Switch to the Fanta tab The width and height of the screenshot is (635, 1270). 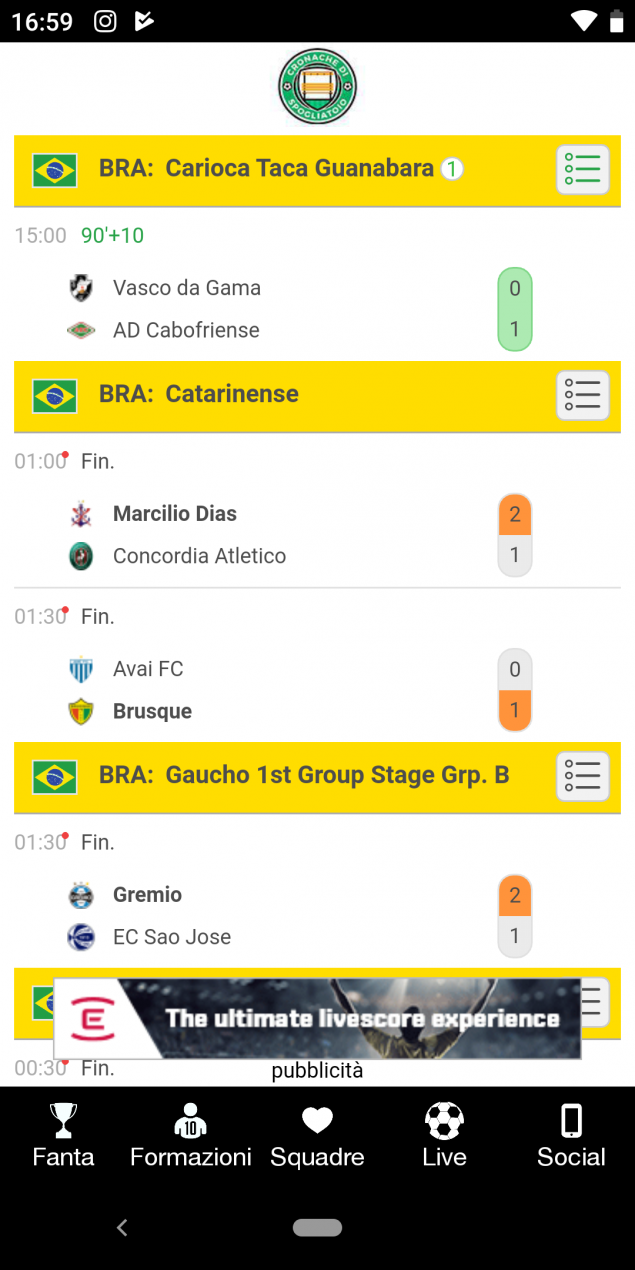tap(63, 1136)
